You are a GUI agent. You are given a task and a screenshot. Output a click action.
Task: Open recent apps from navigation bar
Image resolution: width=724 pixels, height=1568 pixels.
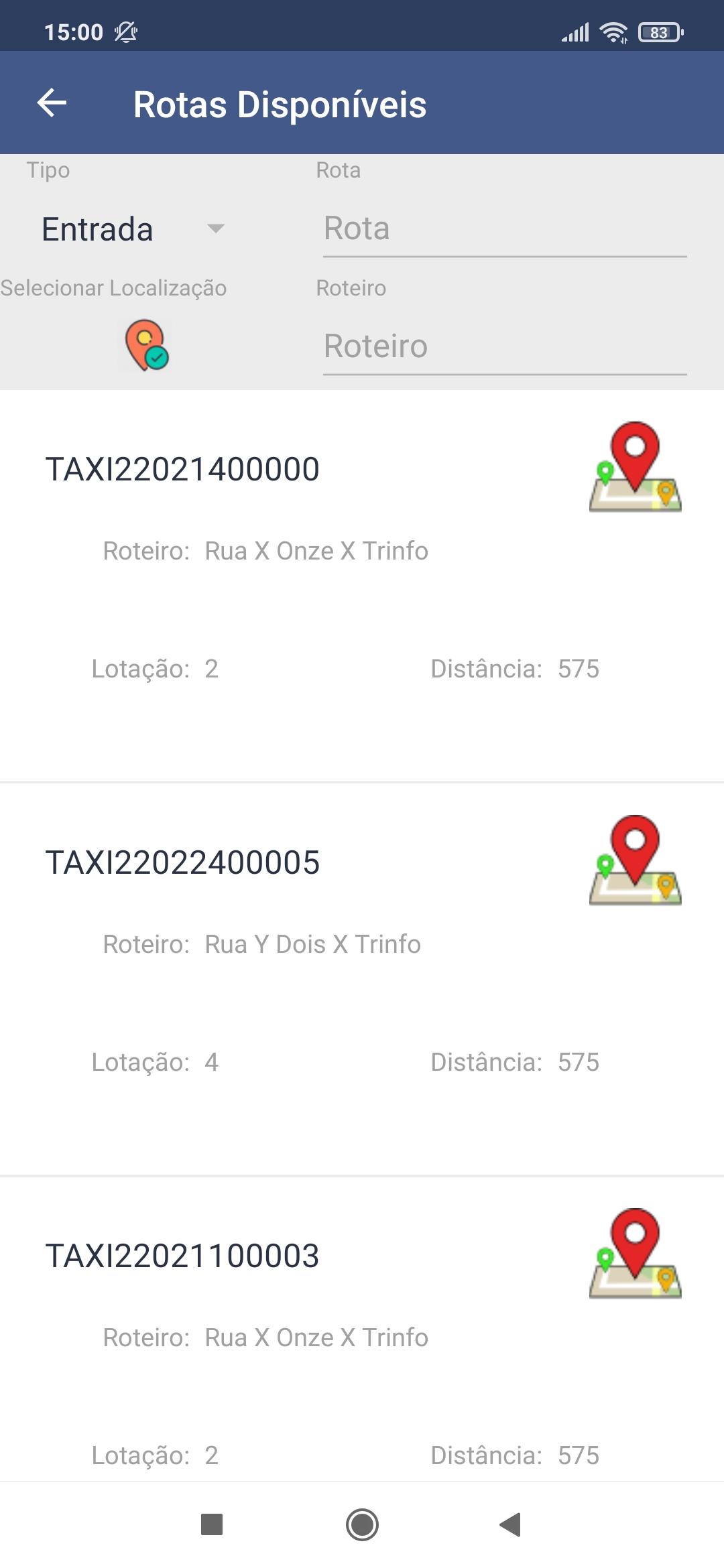[212, 1524]
